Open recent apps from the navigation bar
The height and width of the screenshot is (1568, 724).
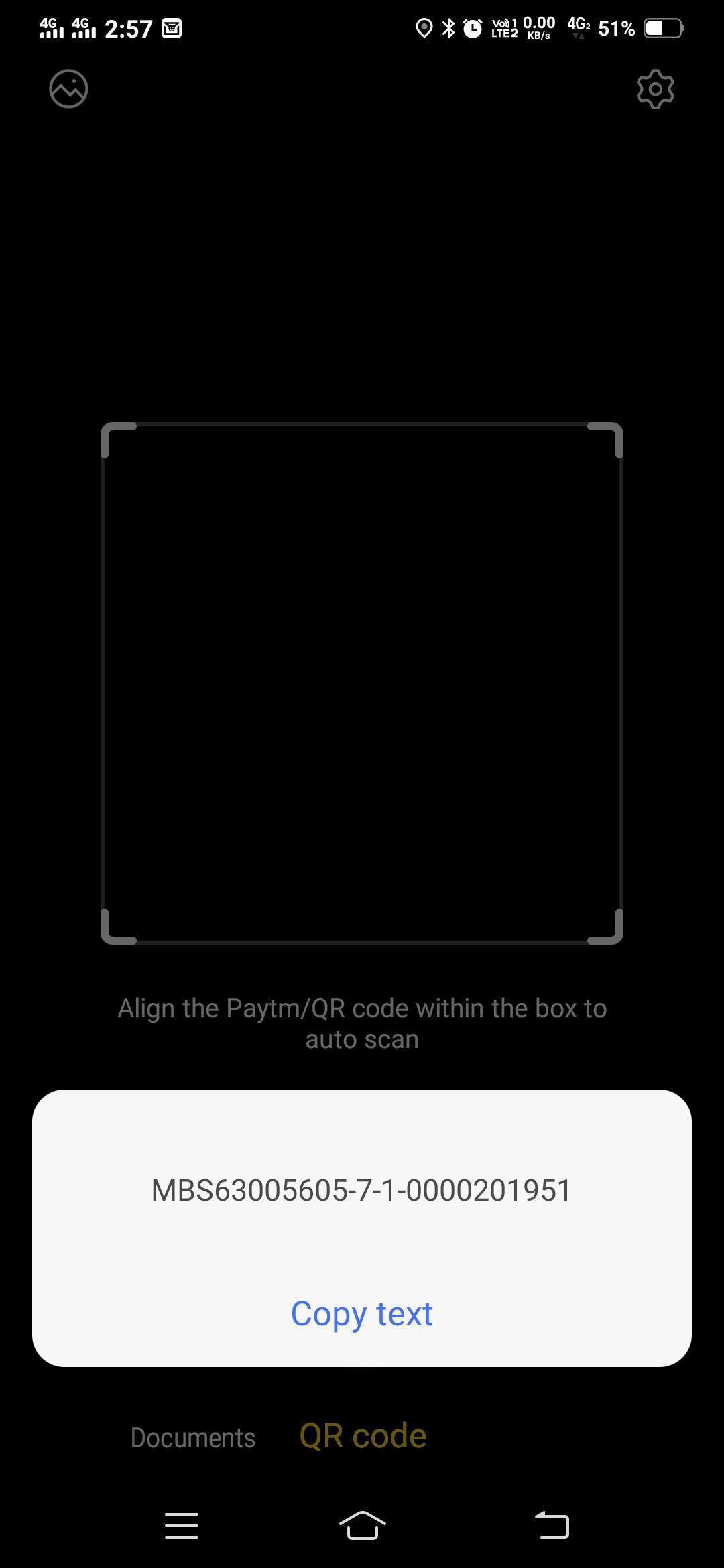coord(182,1525)
